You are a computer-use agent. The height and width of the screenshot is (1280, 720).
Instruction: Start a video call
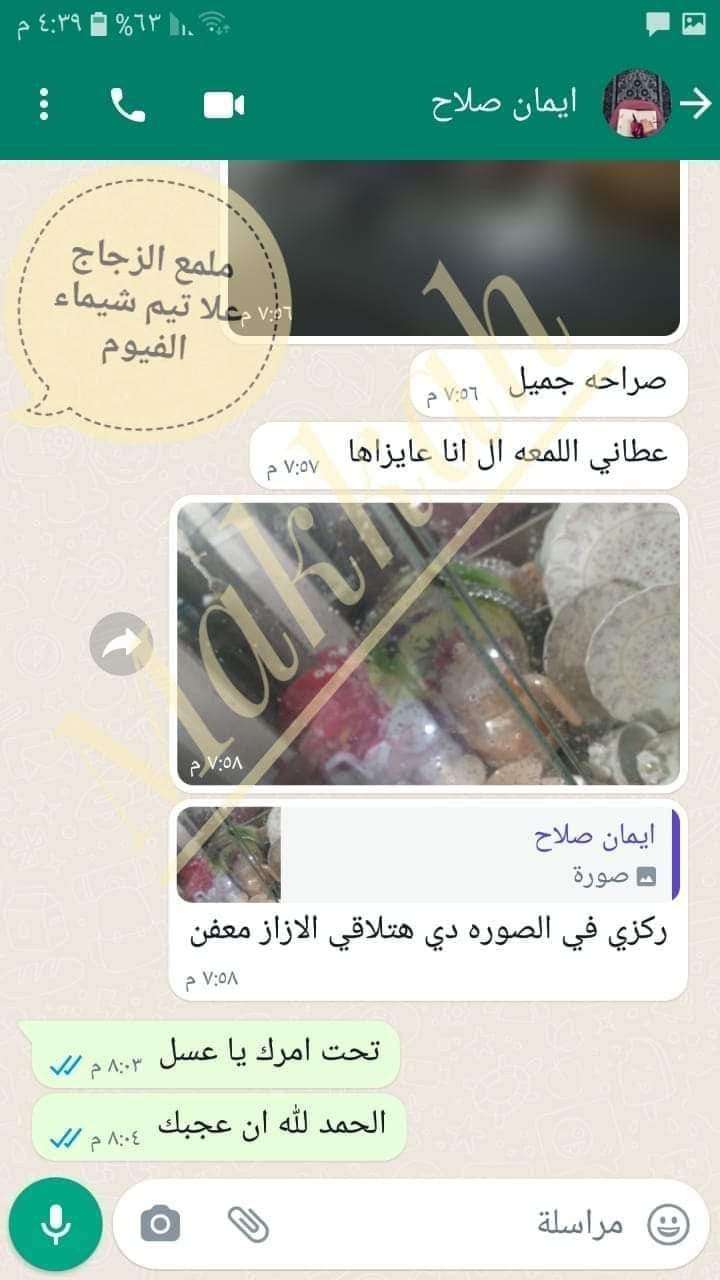pos(224,105)
